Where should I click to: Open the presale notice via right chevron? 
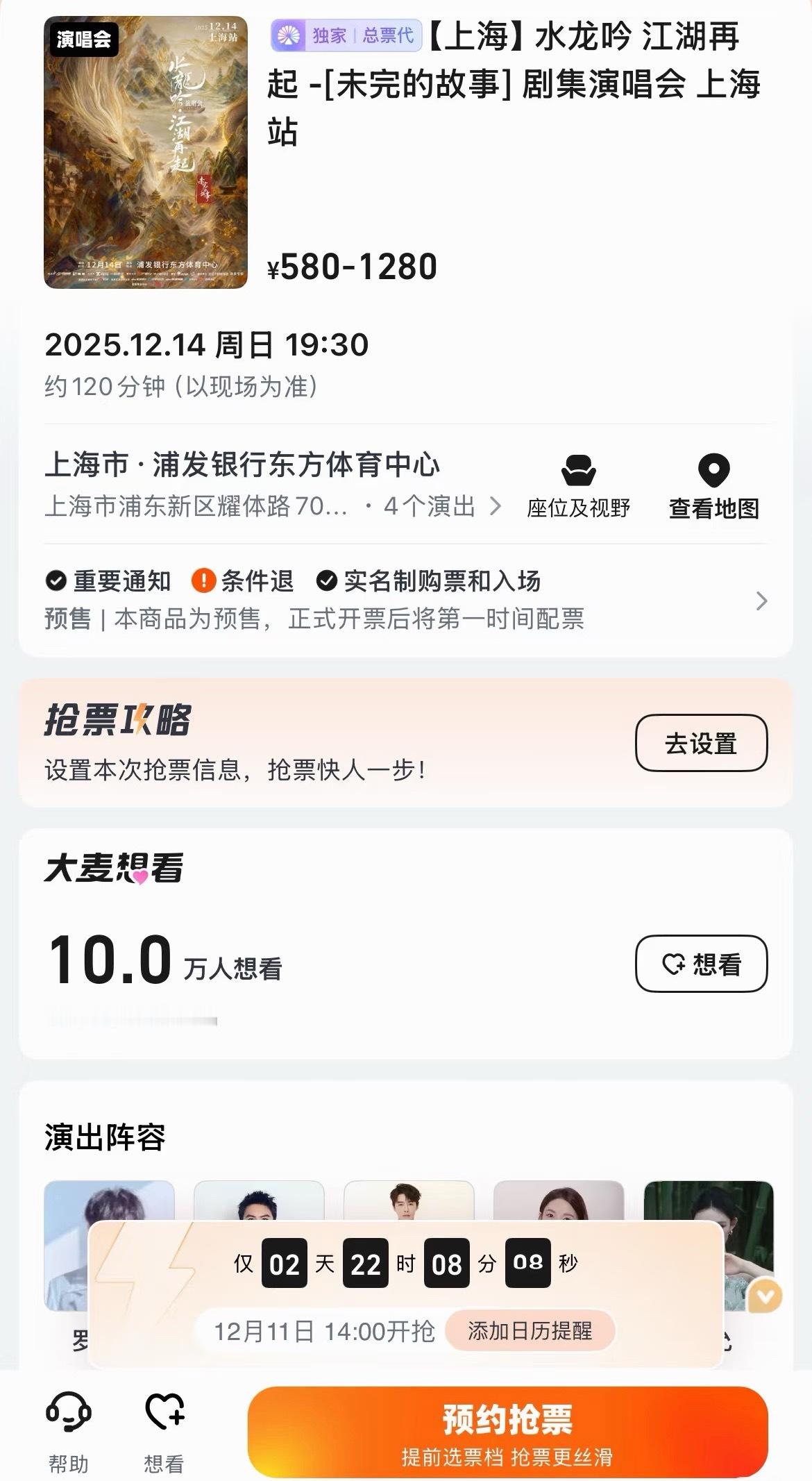(763, 600)
